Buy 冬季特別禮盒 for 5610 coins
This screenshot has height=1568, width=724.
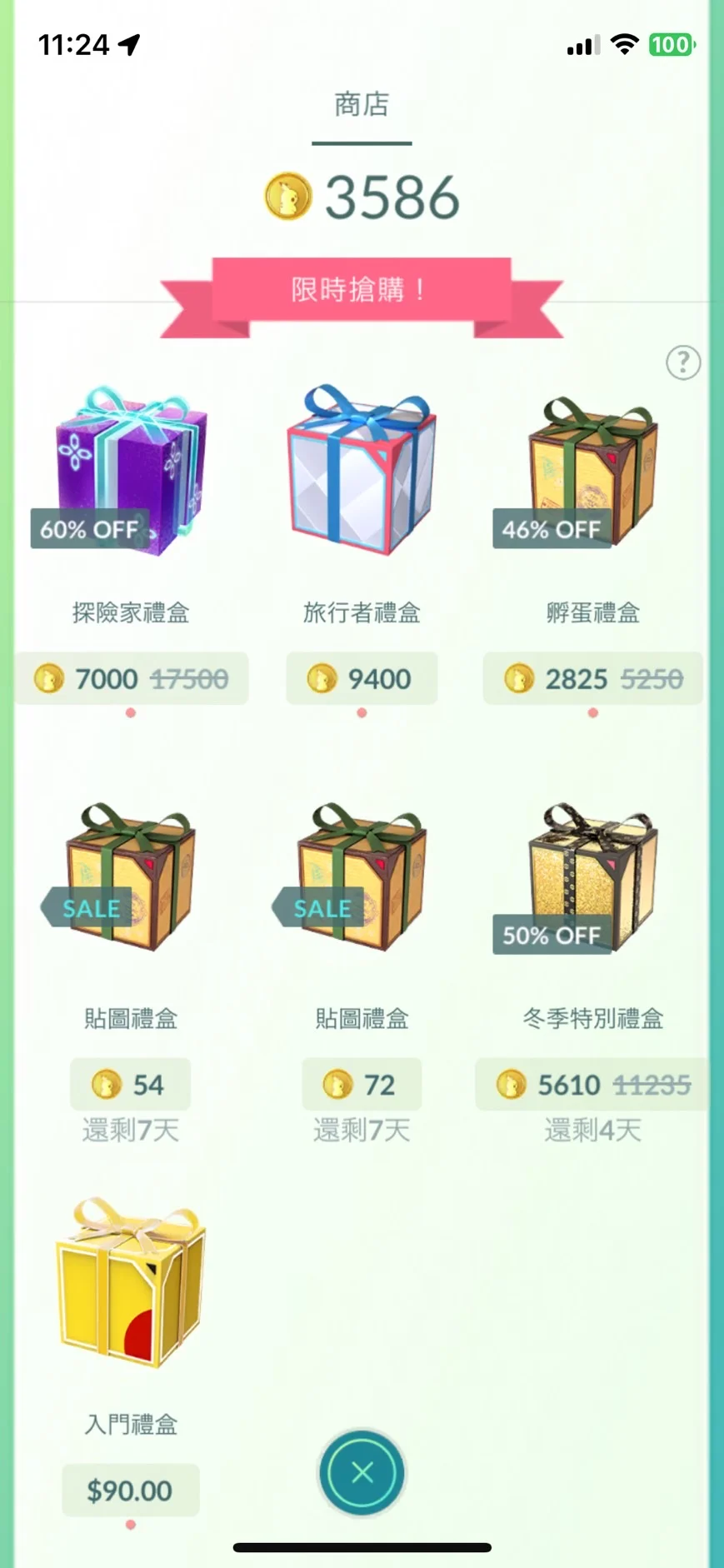click(x=592, y=1084)
